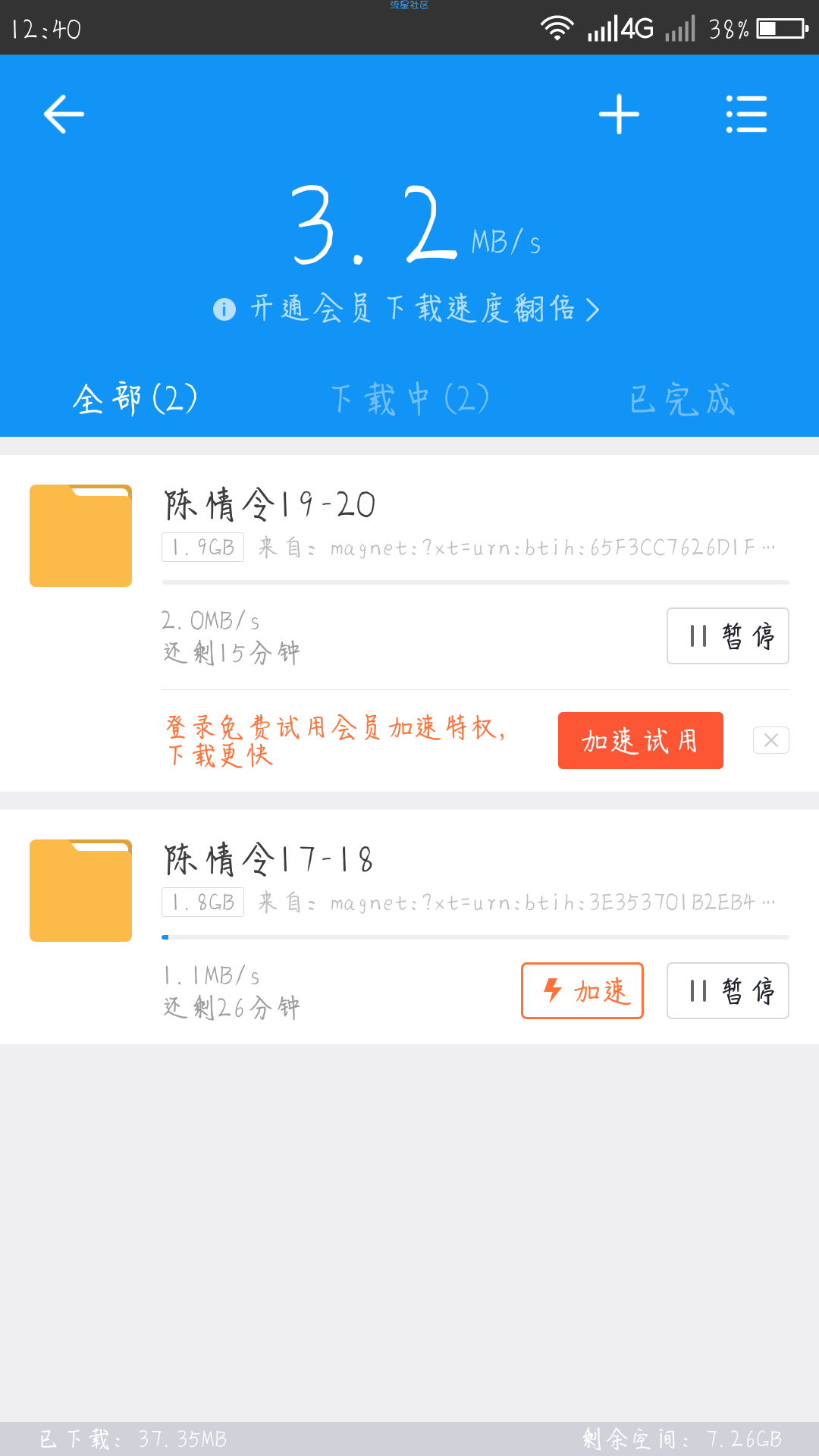This screenshot has width=819, height=1456.
Task: Open the list menu icon
Action: point(746,115)
